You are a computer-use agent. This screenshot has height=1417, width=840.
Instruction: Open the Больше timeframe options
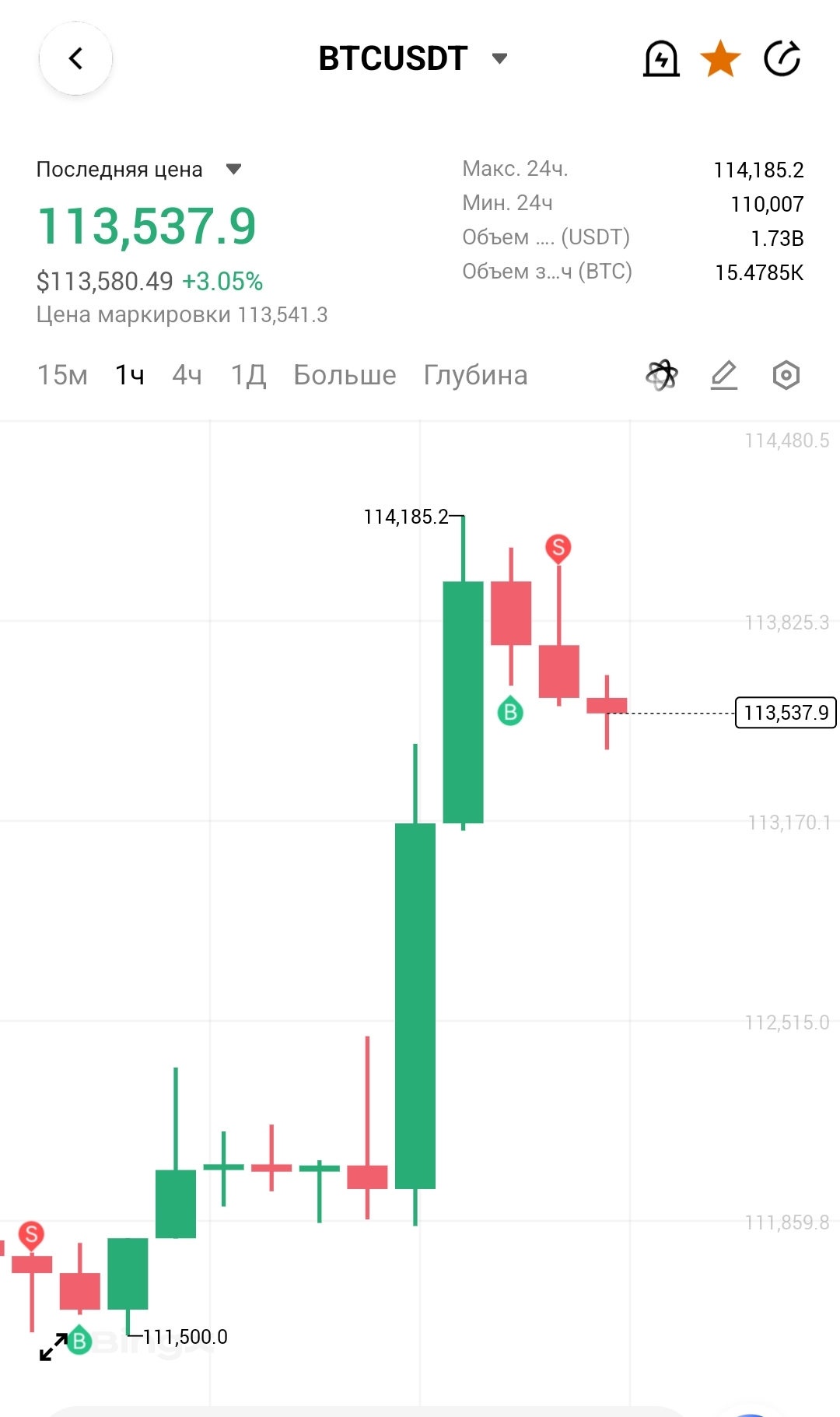pos(345,375)
